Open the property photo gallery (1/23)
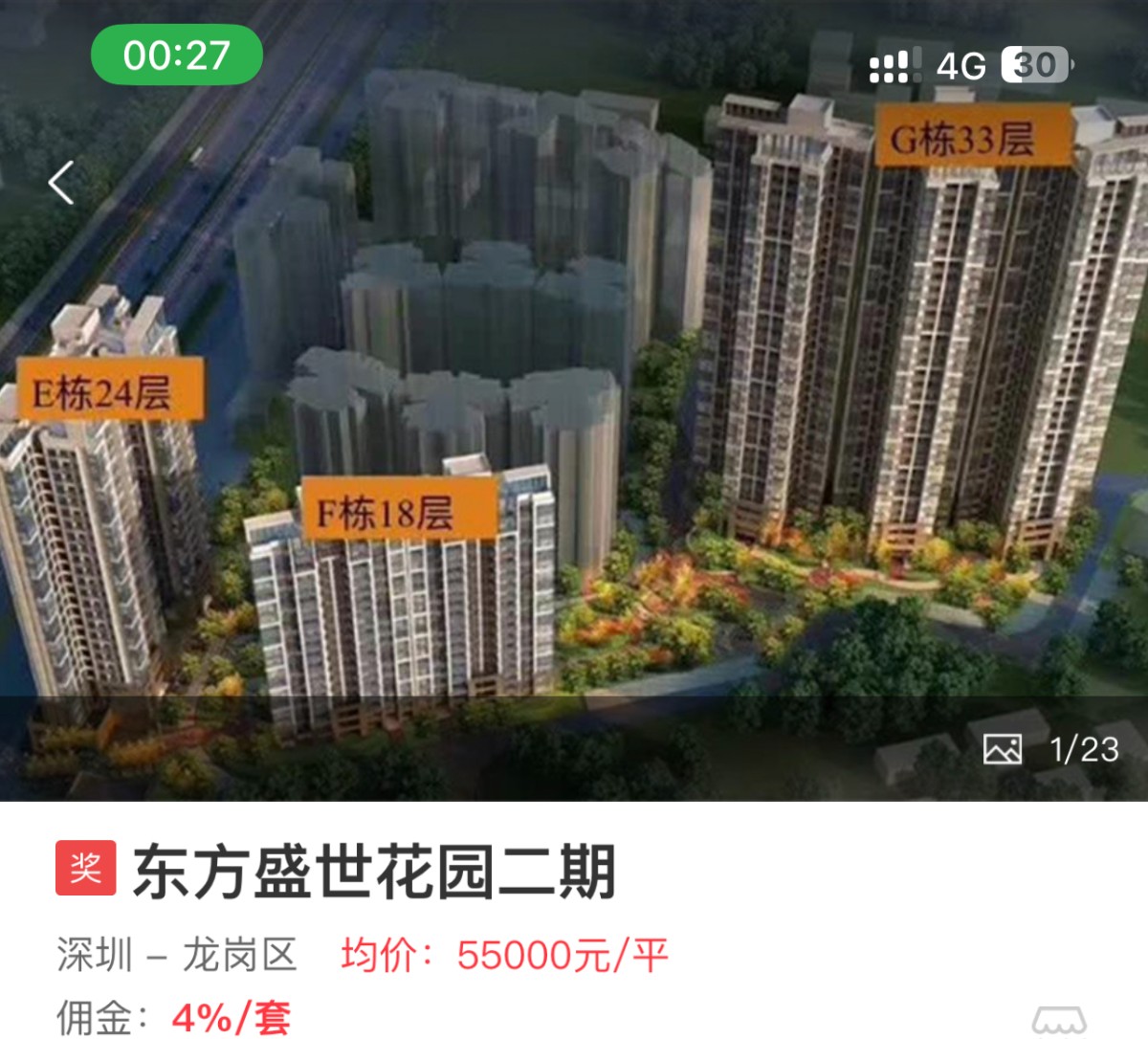This screenshot has height=1039, width=1148. (x=1050, y=749)
